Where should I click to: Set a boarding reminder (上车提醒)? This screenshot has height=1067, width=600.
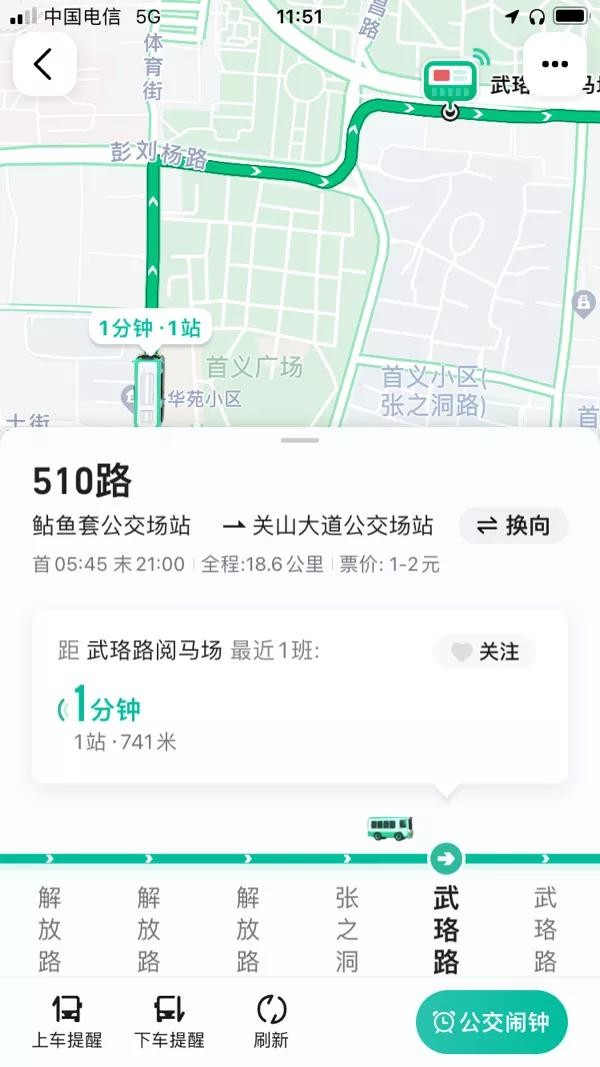[x=67, y=1021]
